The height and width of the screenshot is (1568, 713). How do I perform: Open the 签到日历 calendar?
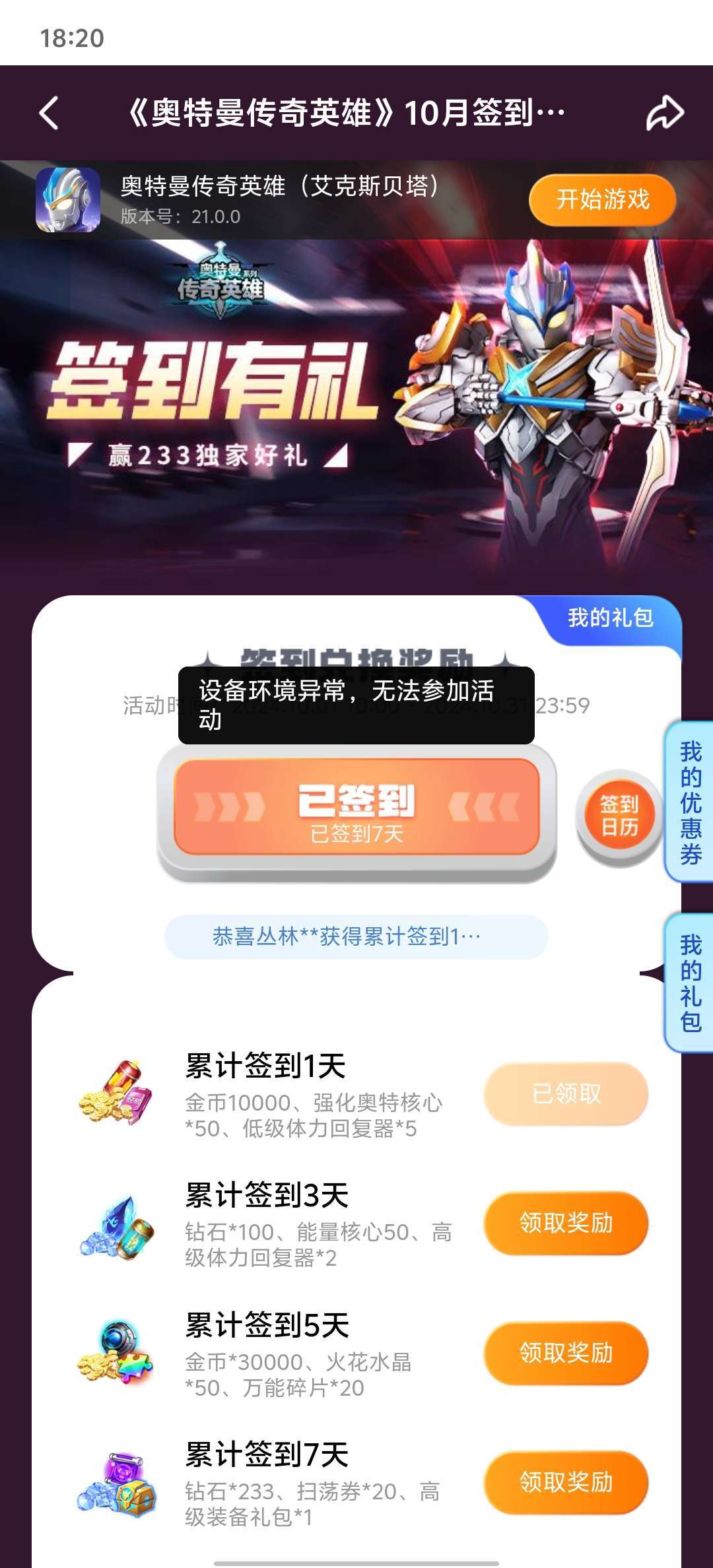(619, 816)
